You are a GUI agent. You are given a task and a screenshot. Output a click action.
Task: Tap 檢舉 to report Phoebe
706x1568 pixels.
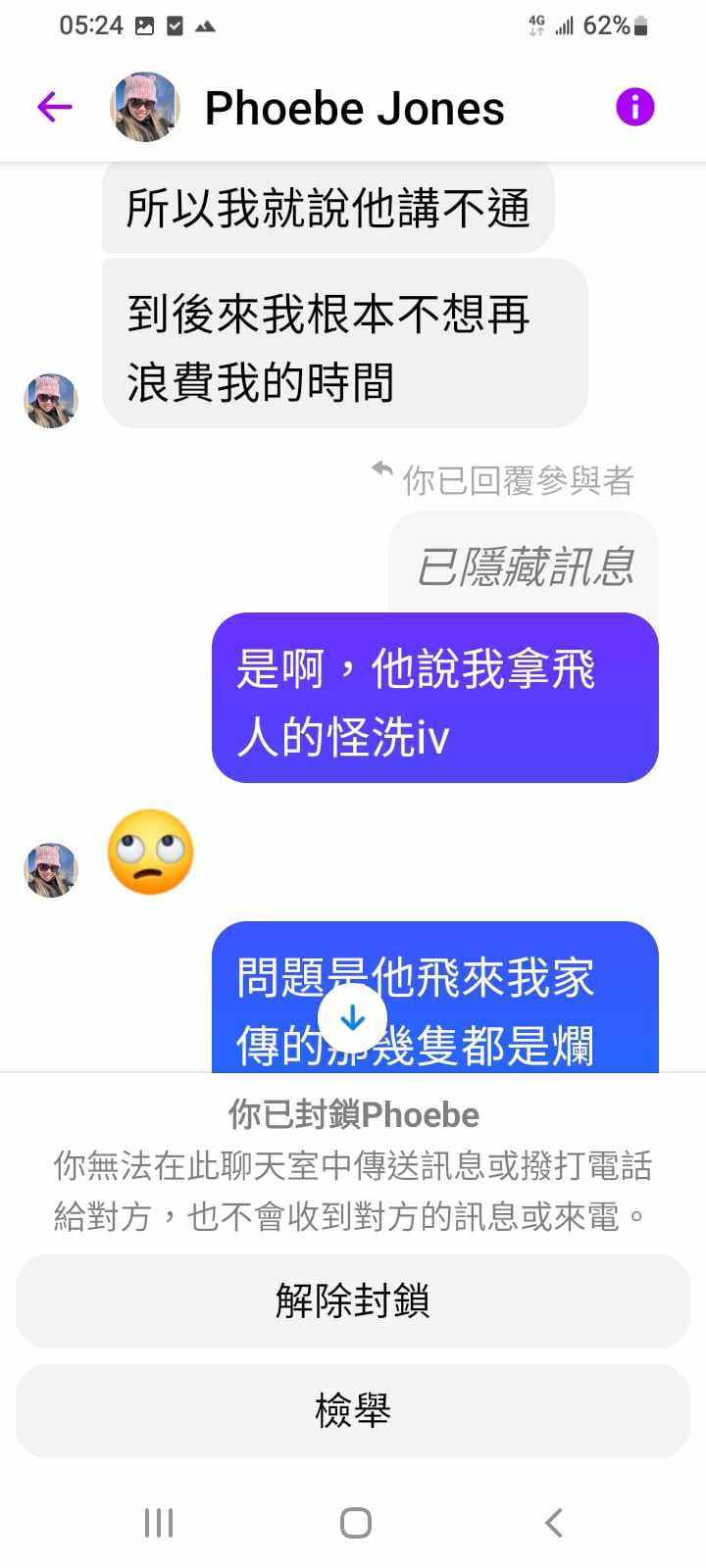(353, 1410)
